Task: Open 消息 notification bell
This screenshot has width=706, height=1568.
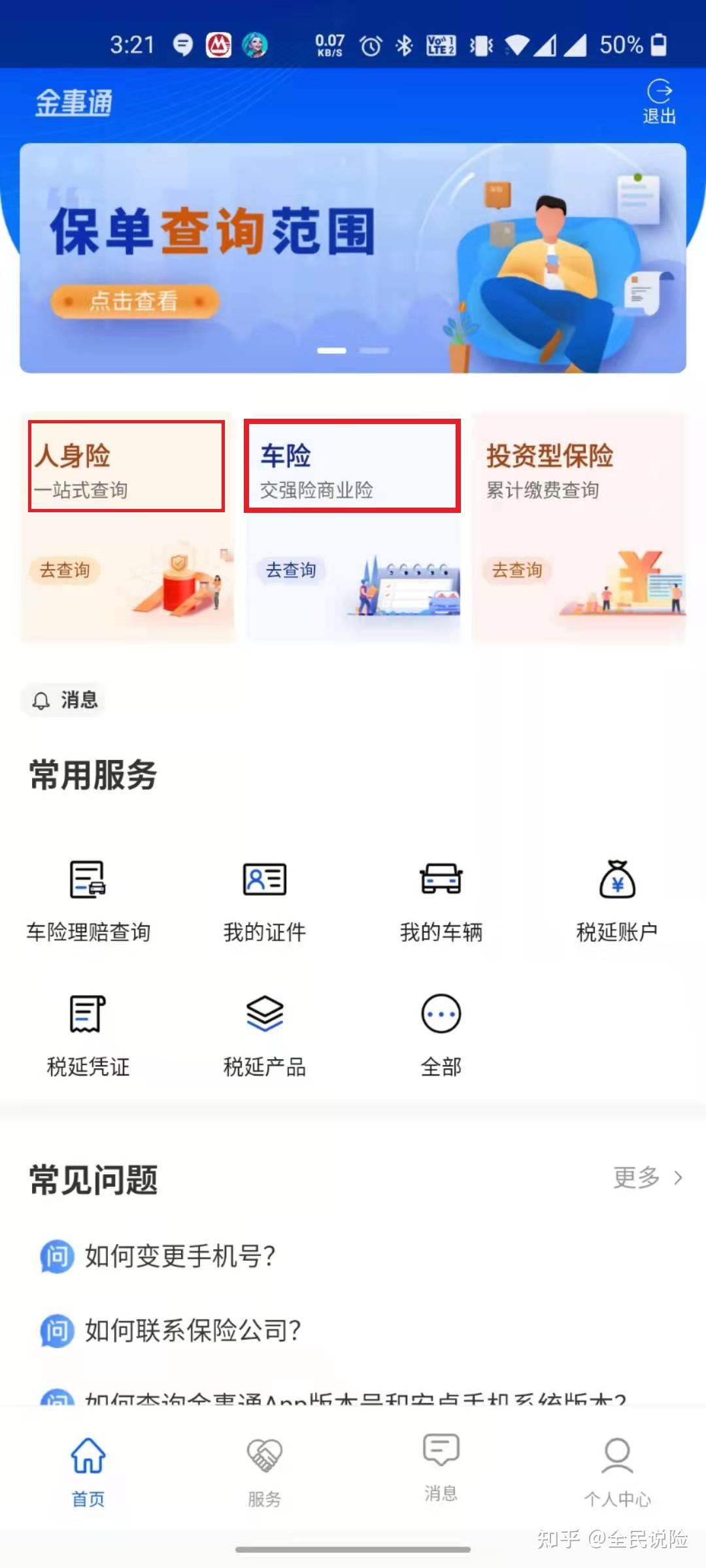Action: pyautogui.click(x=62, y=700)
